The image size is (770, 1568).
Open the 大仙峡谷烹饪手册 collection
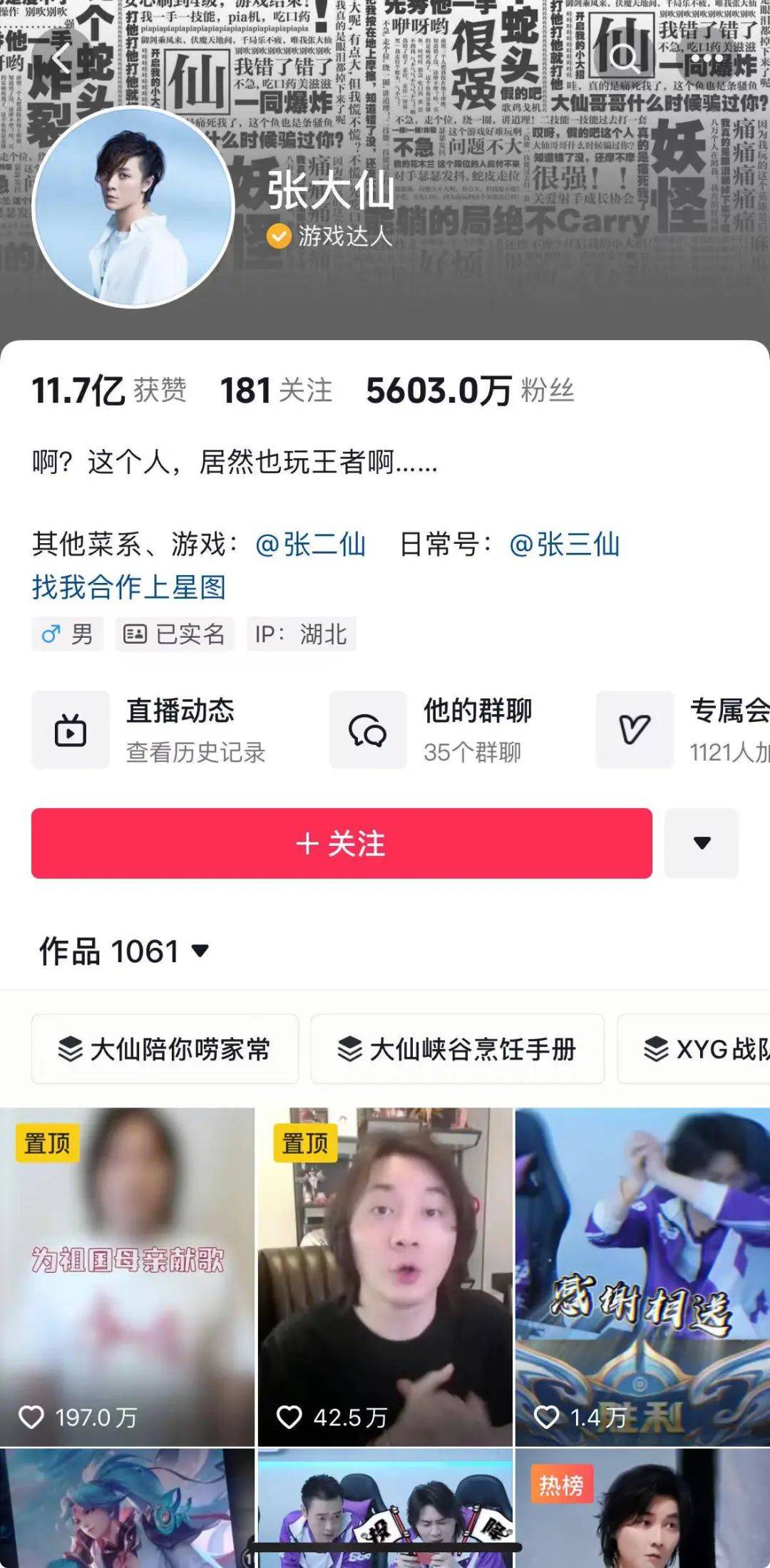tap(457, 1049)
